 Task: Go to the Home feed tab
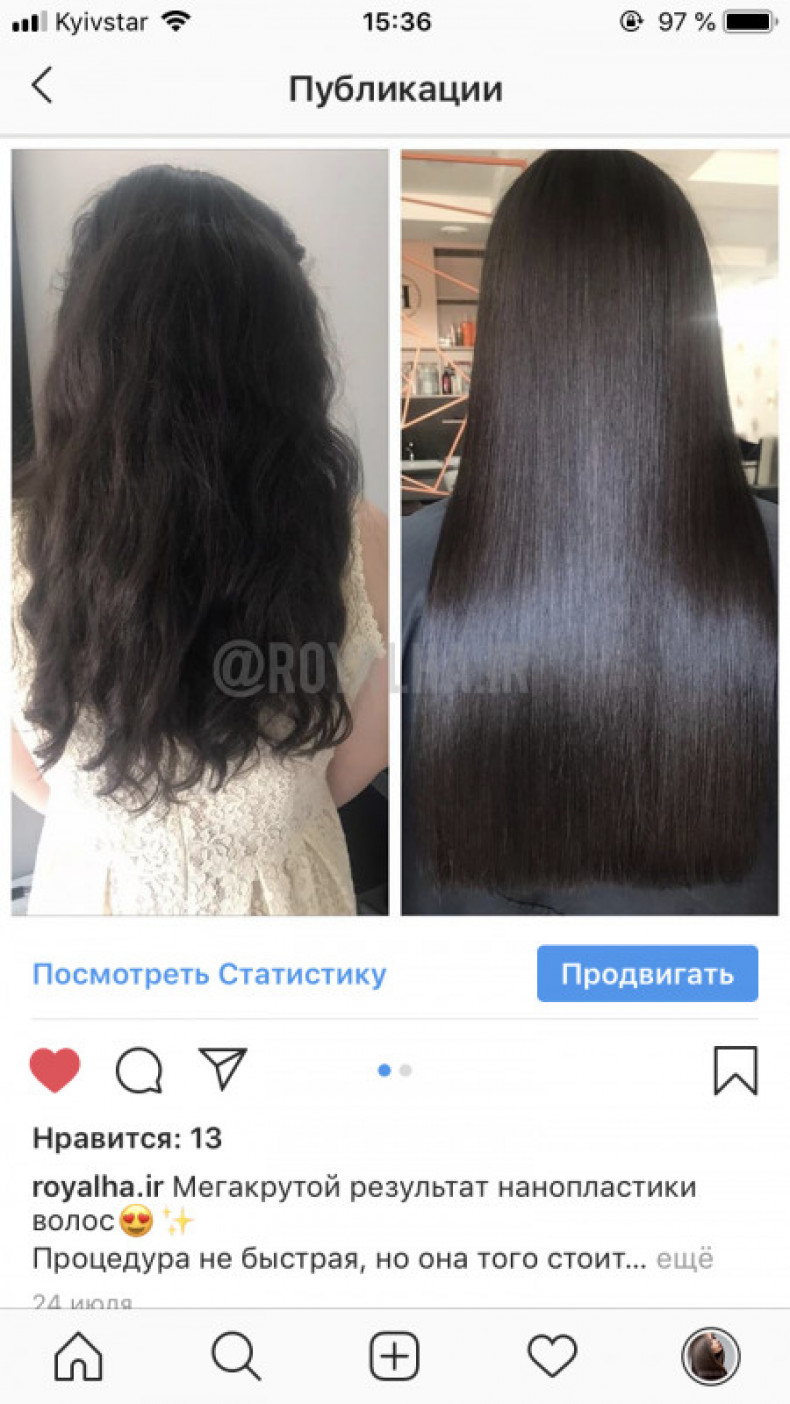(79, 1357)
